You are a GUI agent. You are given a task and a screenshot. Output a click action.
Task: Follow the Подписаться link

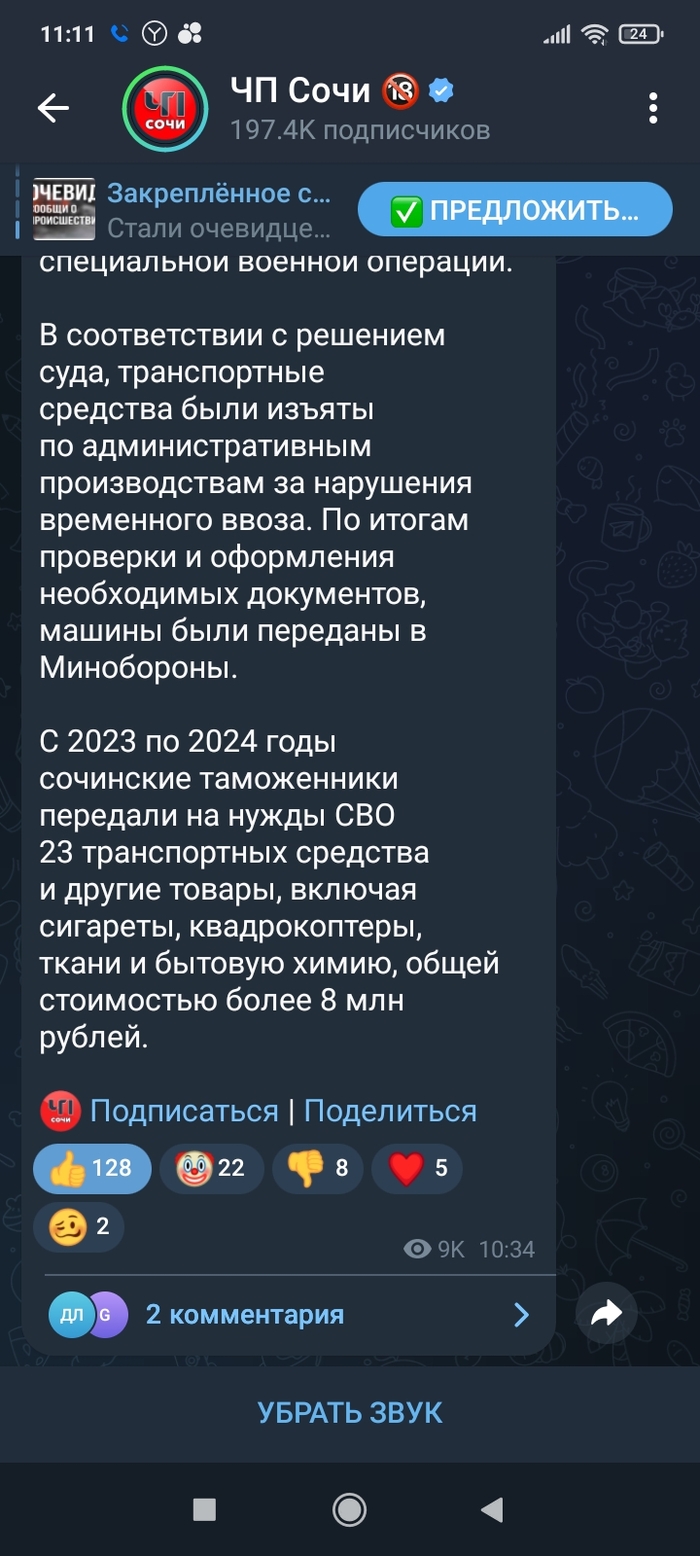coord(184,1111)
